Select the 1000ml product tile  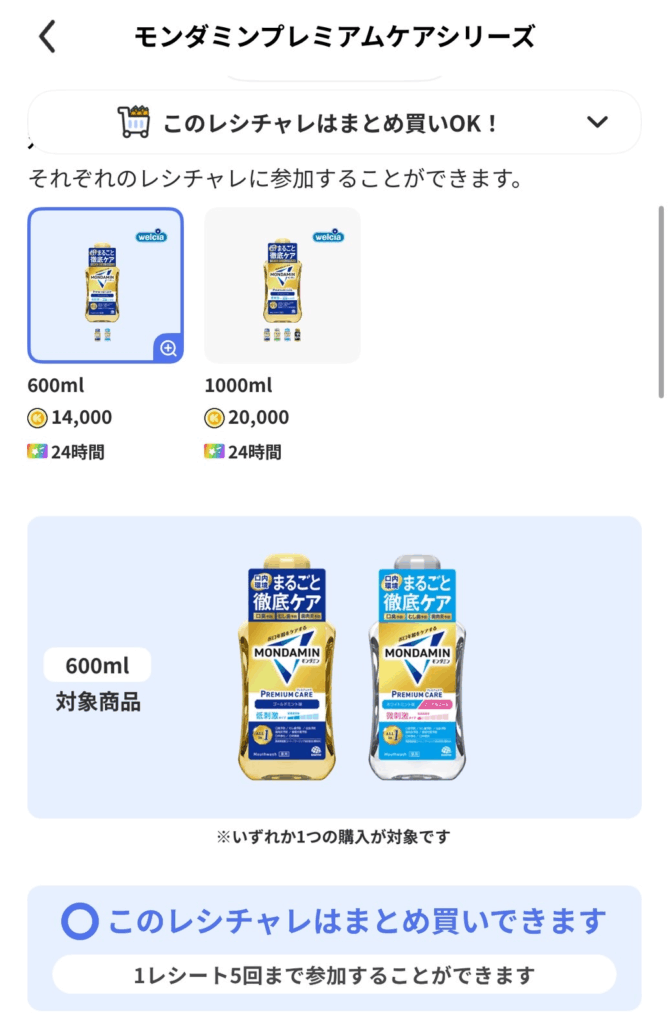[282, 285]
